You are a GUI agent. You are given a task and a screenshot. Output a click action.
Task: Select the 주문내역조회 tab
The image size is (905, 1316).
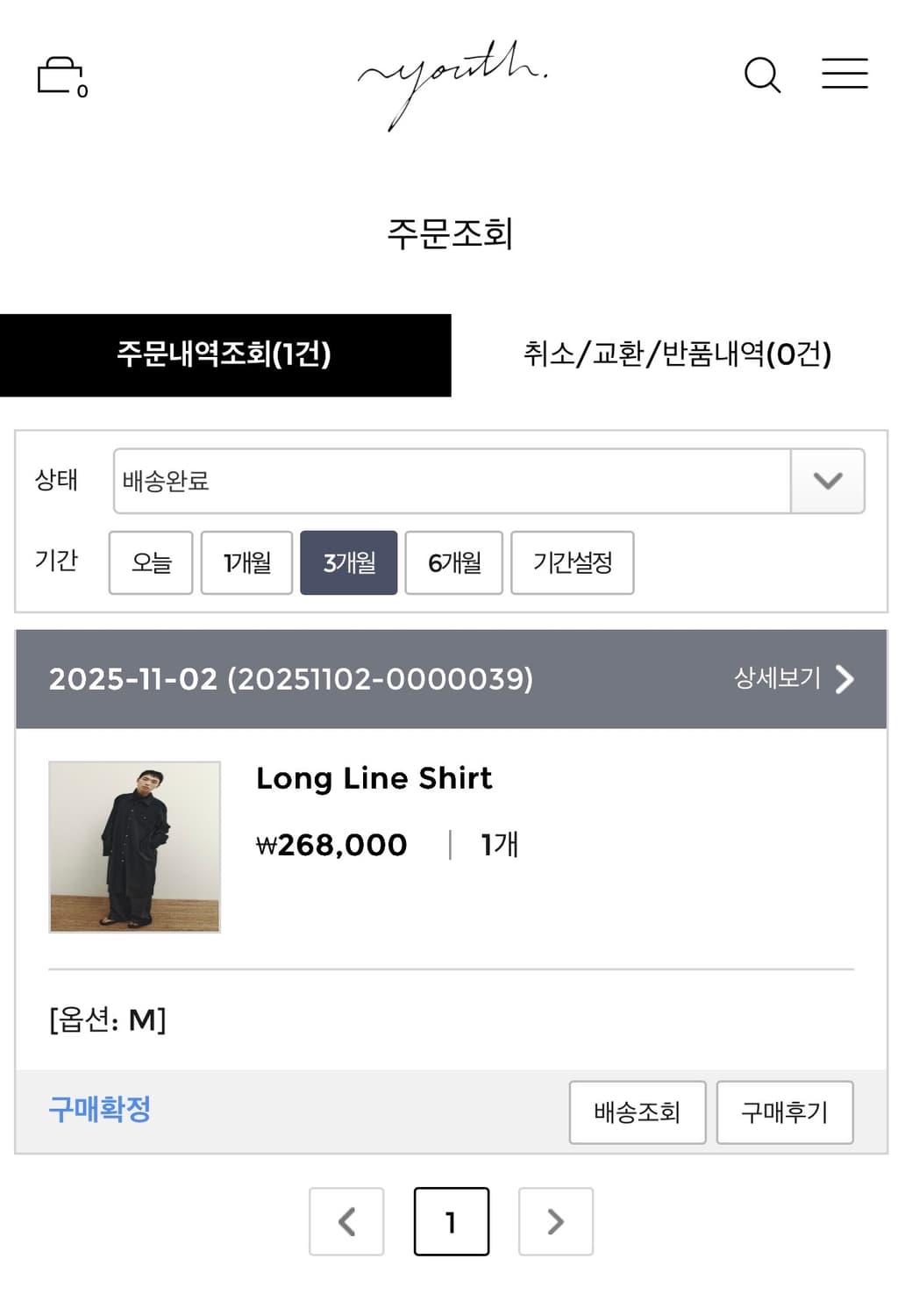pyautogui.click(x=227, y=355)
